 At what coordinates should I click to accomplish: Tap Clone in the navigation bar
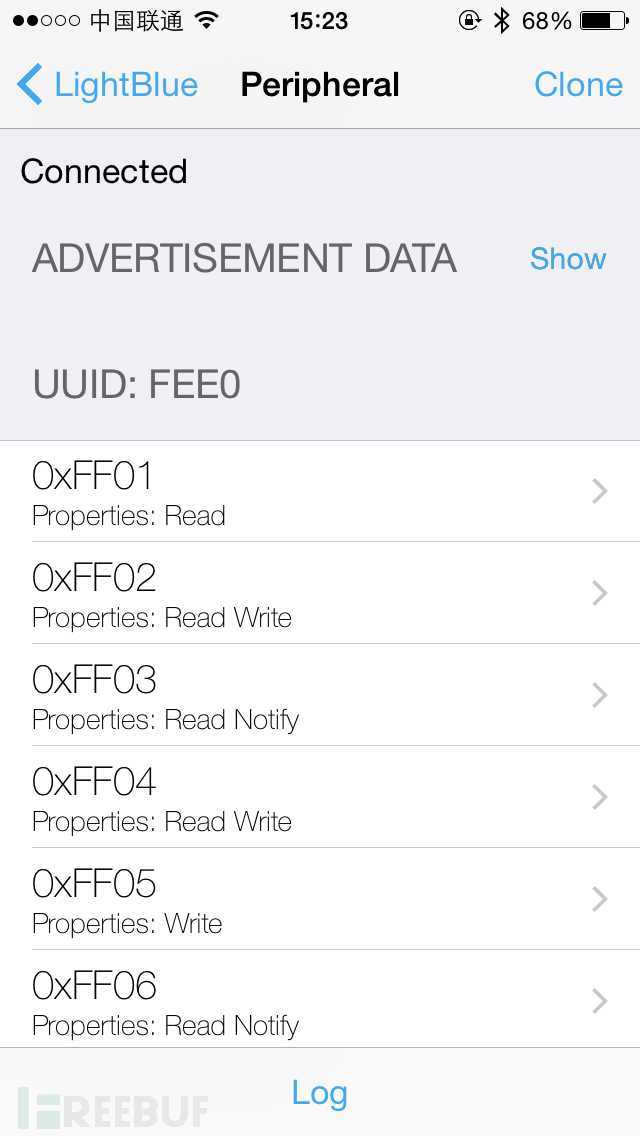click(x=578, y=85)
